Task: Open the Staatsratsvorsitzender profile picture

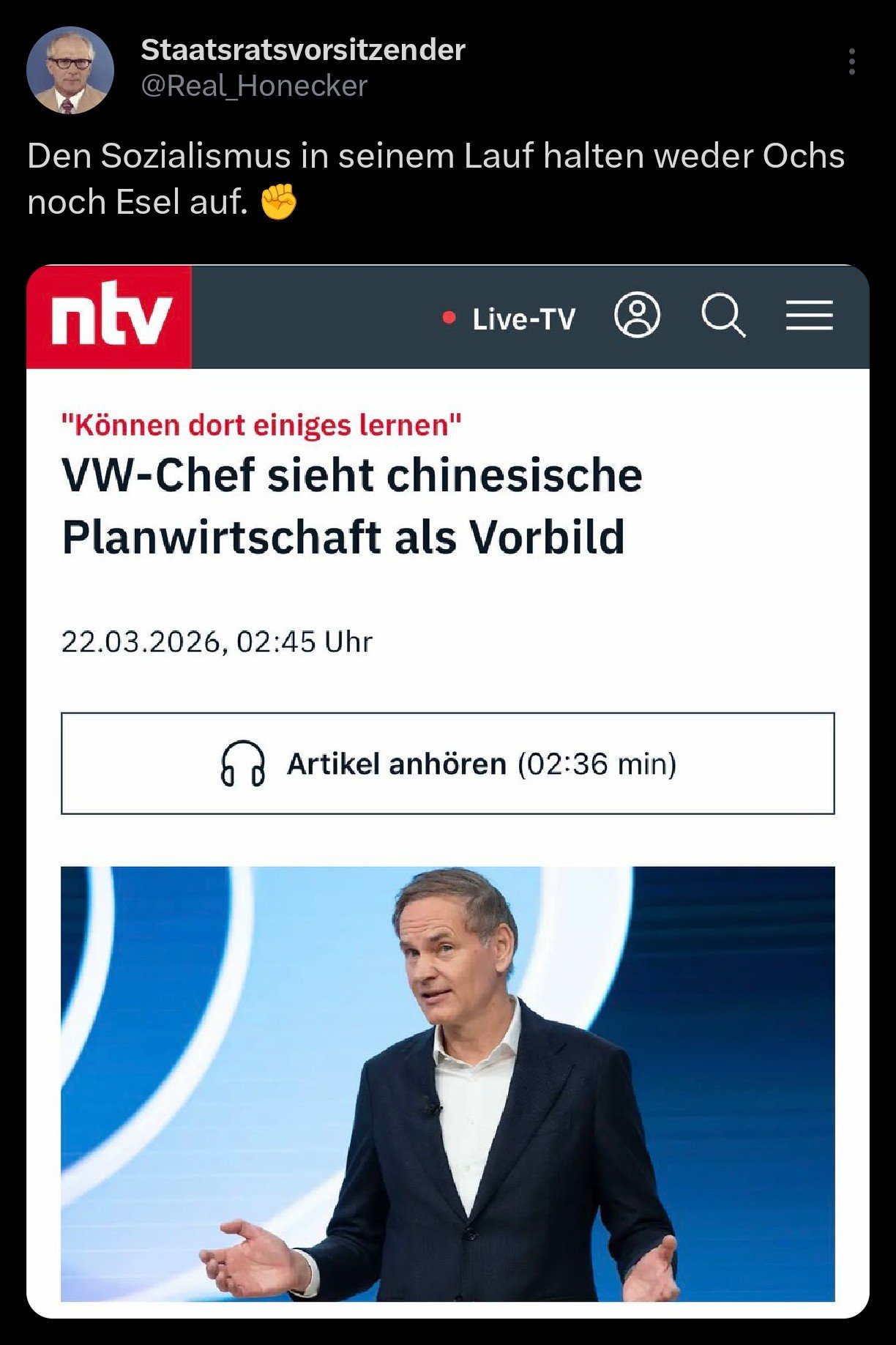Action: 70,70
